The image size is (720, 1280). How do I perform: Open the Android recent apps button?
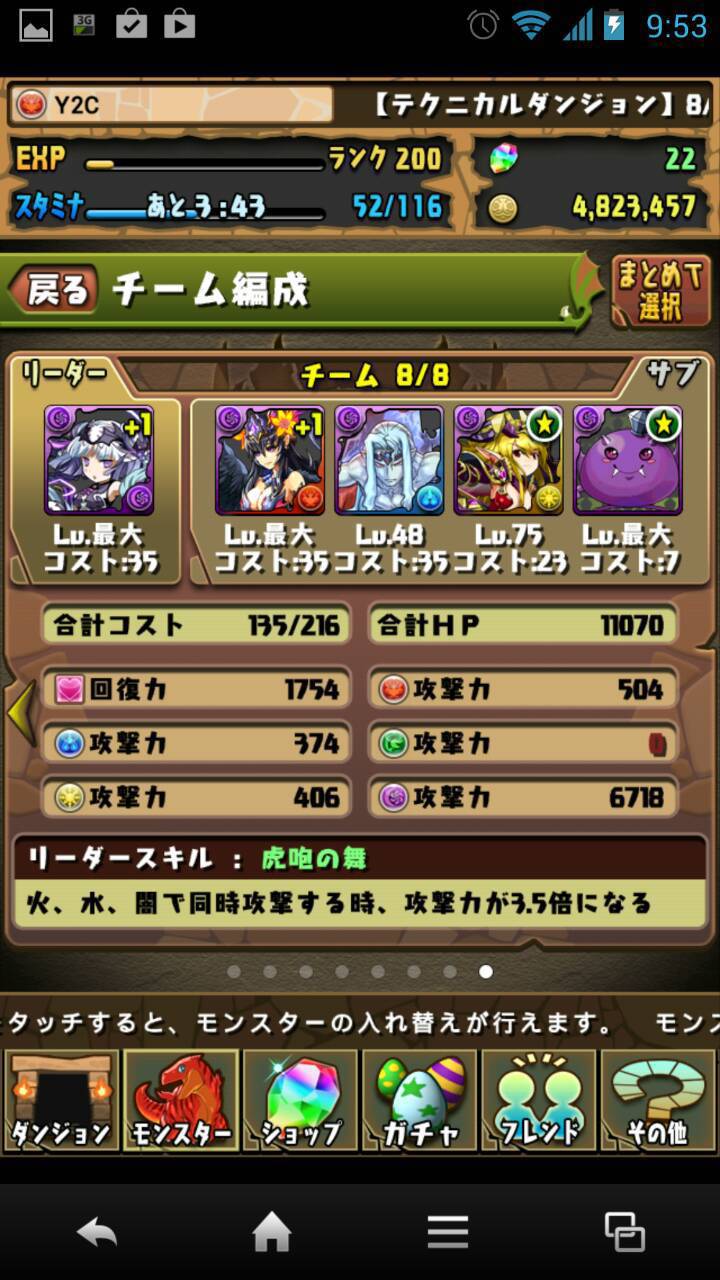tap(625, 1232)
